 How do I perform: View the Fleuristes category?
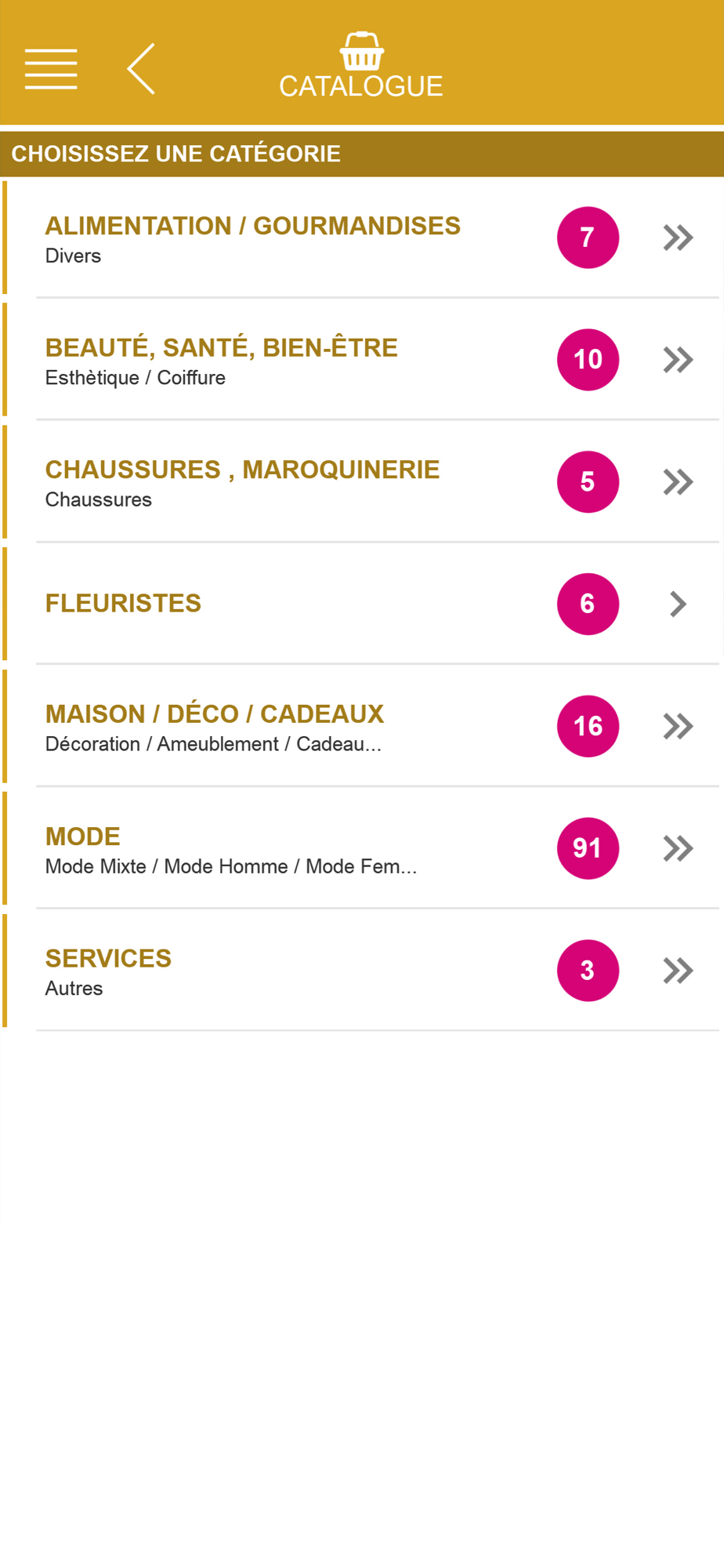point(362,604)
